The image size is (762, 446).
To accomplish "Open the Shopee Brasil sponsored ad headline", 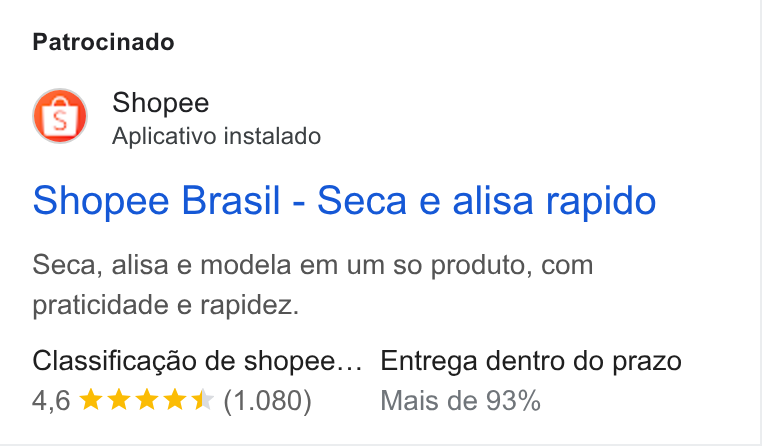I will (344, 201).
